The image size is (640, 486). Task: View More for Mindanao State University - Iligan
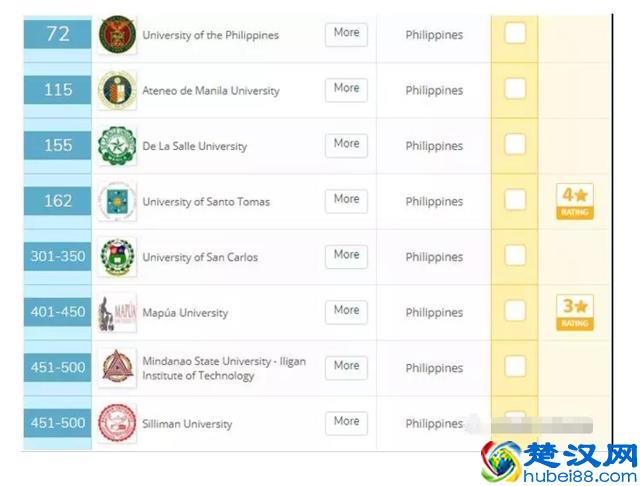[x=346, y=367]
